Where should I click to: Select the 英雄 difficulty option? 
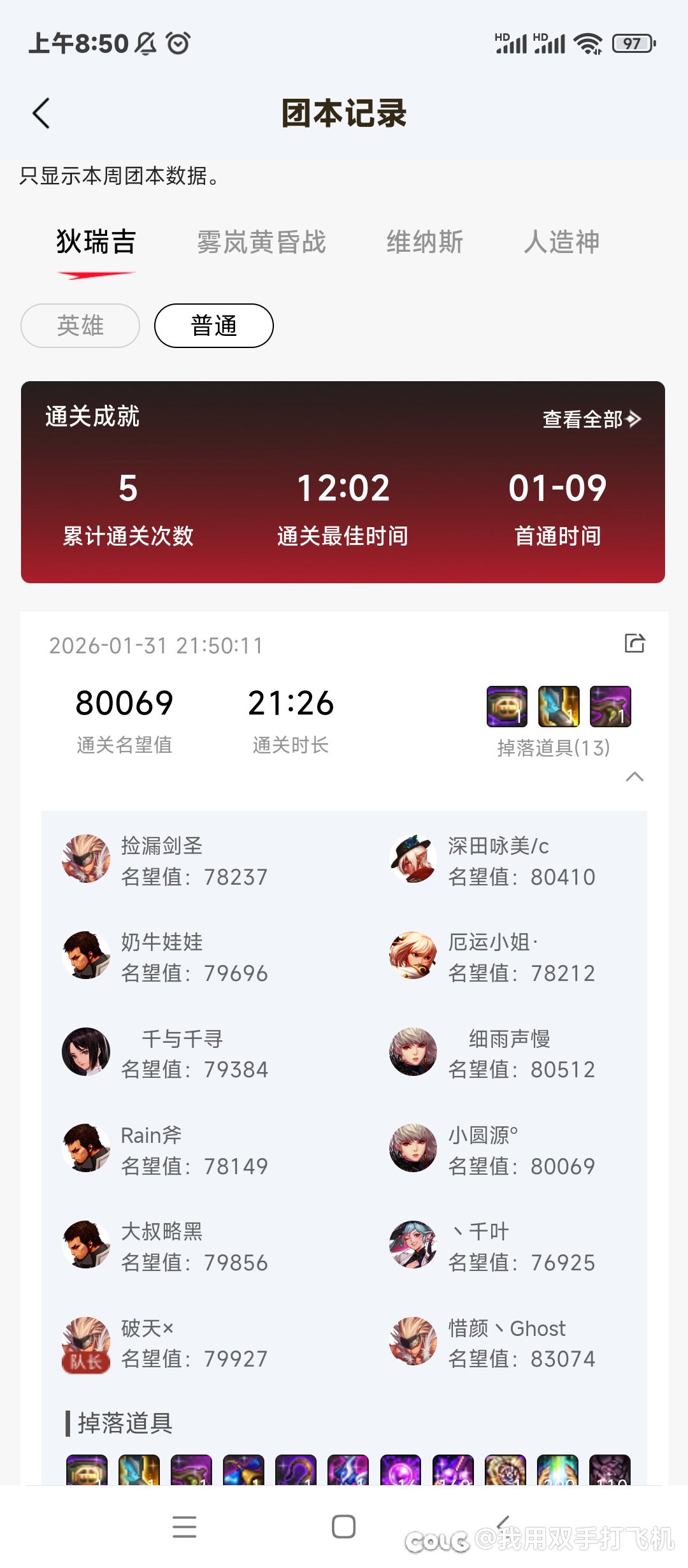click(x=79, y=326)
